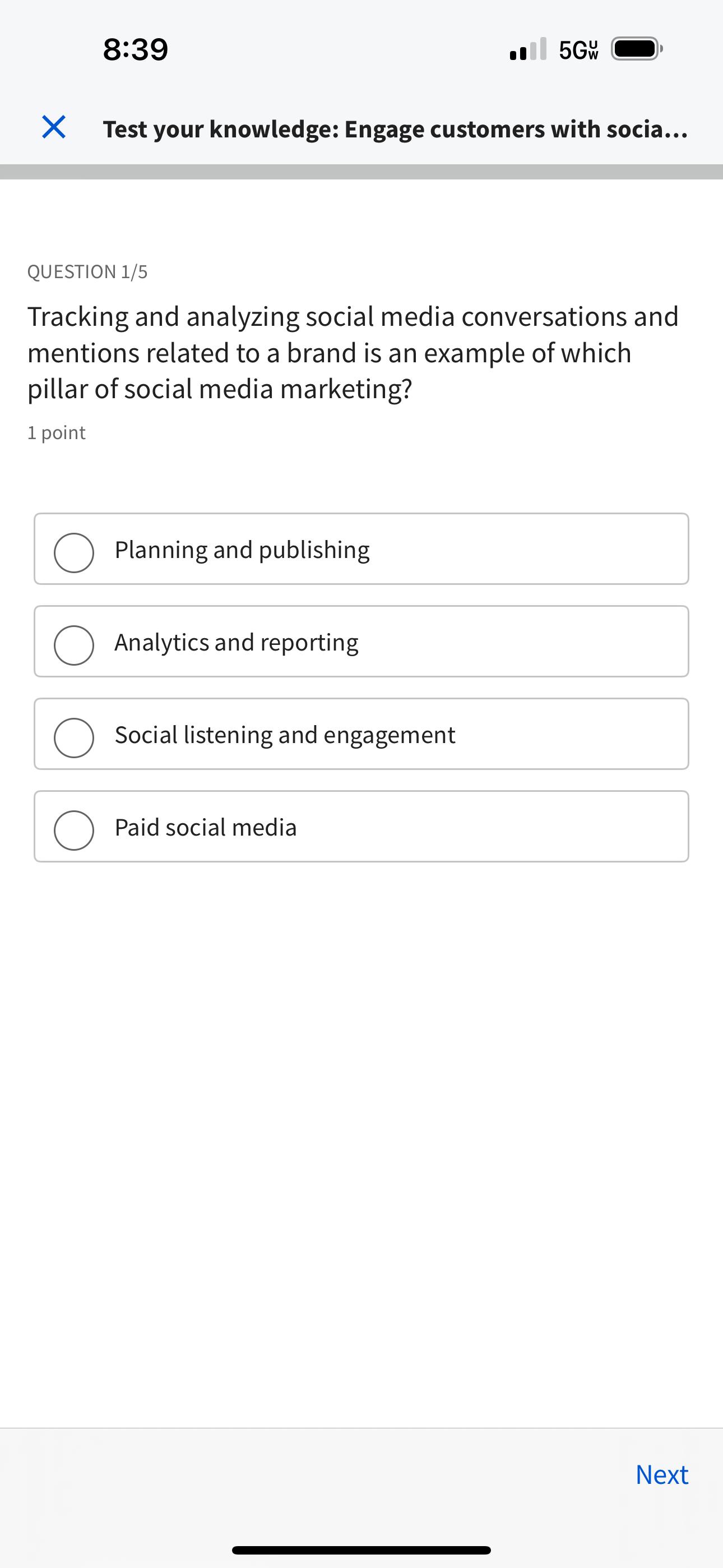Tap the gray progress bar below the header
This screenshot has height=1568, width=723.
pyautogui.click(x=361, y=169)
